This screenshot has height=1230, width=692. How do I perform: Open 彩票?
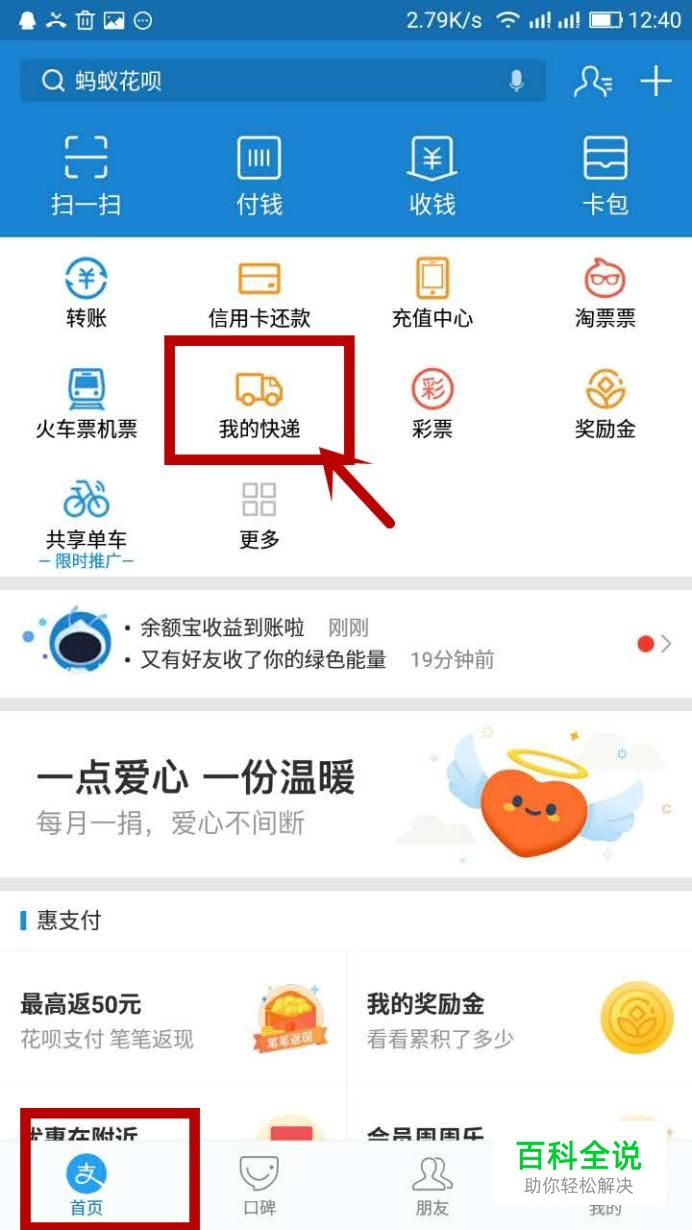pyautogui.click(x=432, y=404)
